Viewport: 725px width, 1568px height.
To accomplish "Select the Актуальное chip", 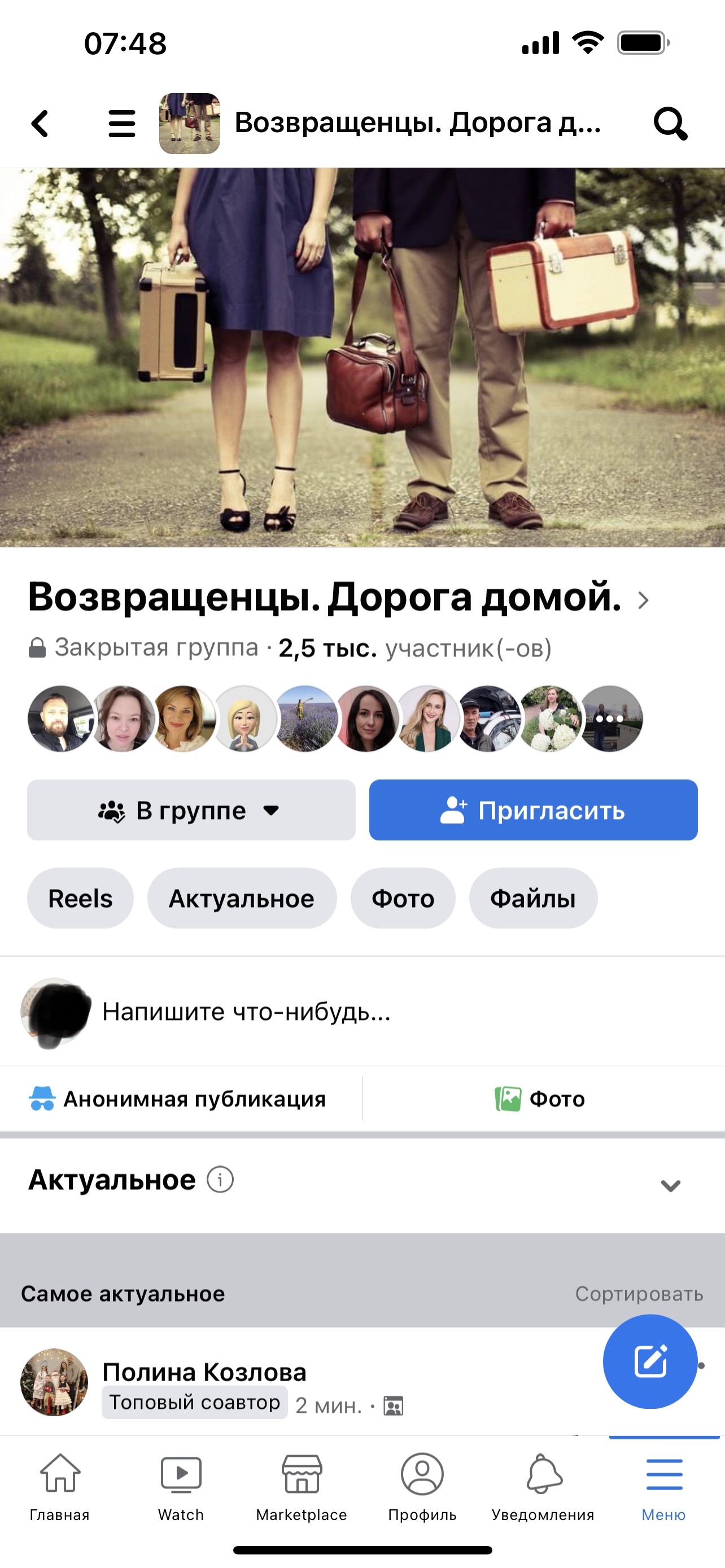I will click(x=241, y=899).
